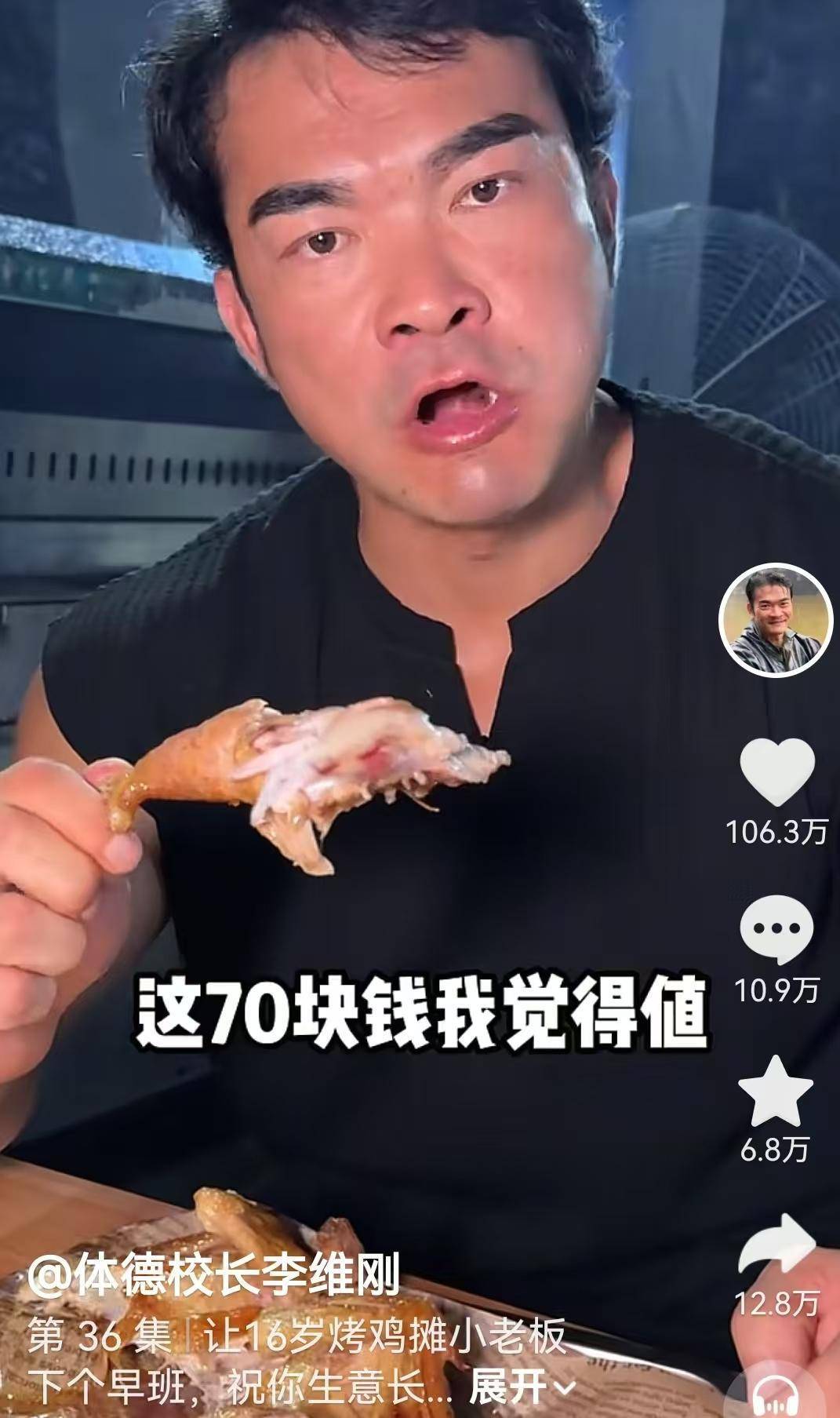Share this video via the arrow

[x=776, y=1244]
